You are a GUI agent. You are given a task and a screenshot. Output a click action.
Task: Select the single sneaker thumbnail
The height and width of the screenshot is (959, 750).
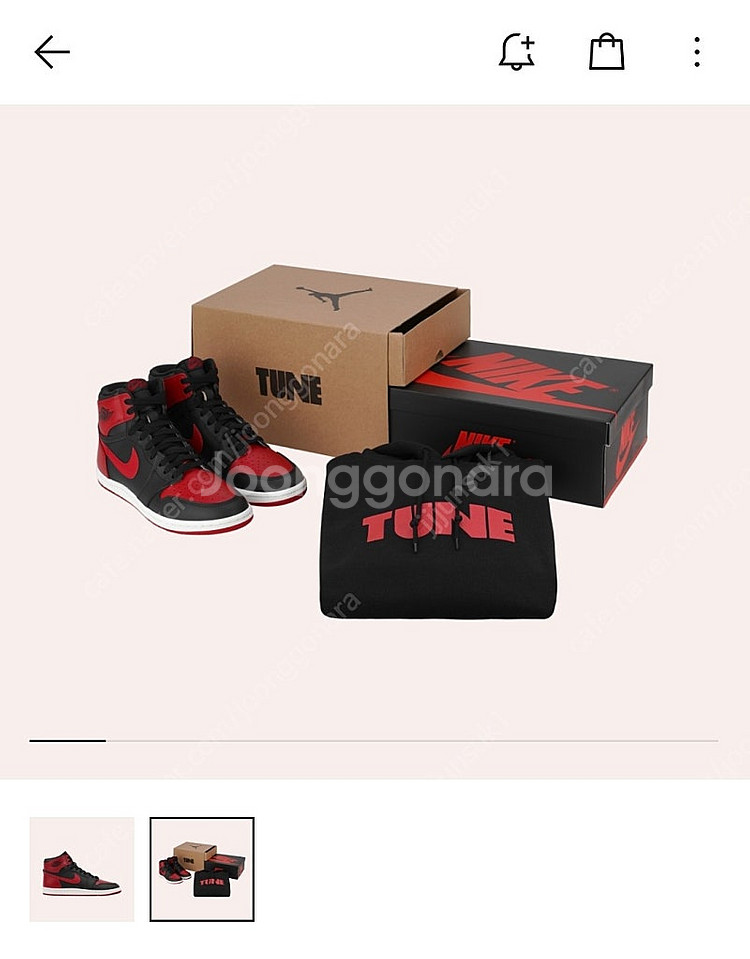point(82,869)
